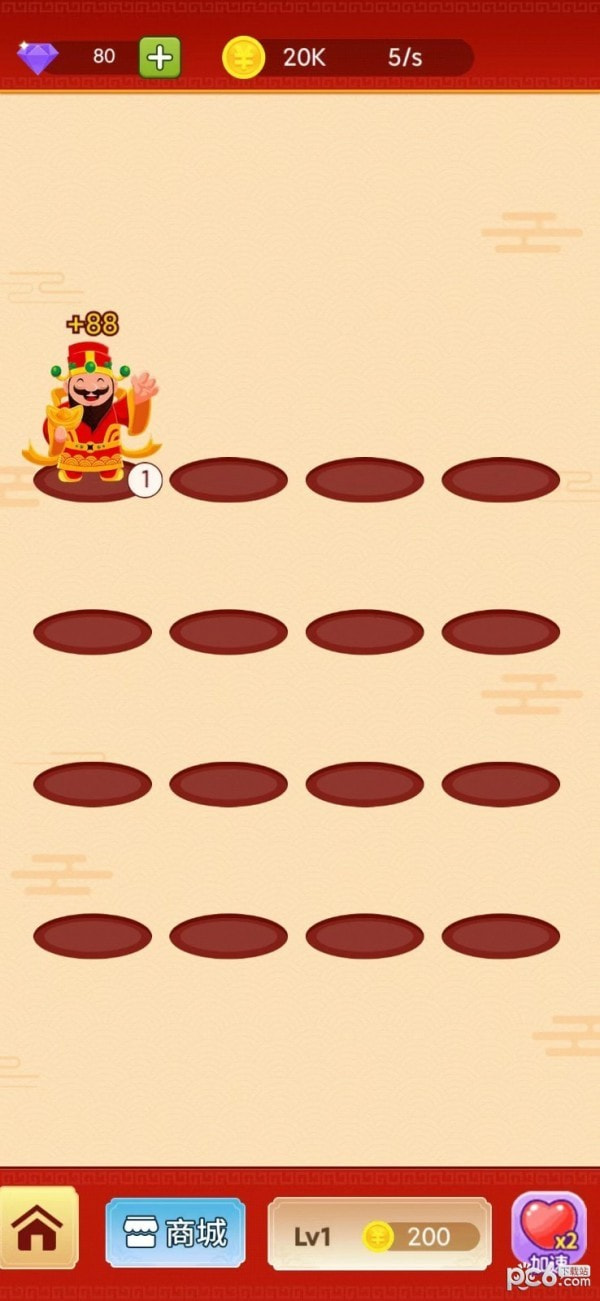Screen dimensions: 600x1301
Task: Go to the home button
Action: (38, 1229)
